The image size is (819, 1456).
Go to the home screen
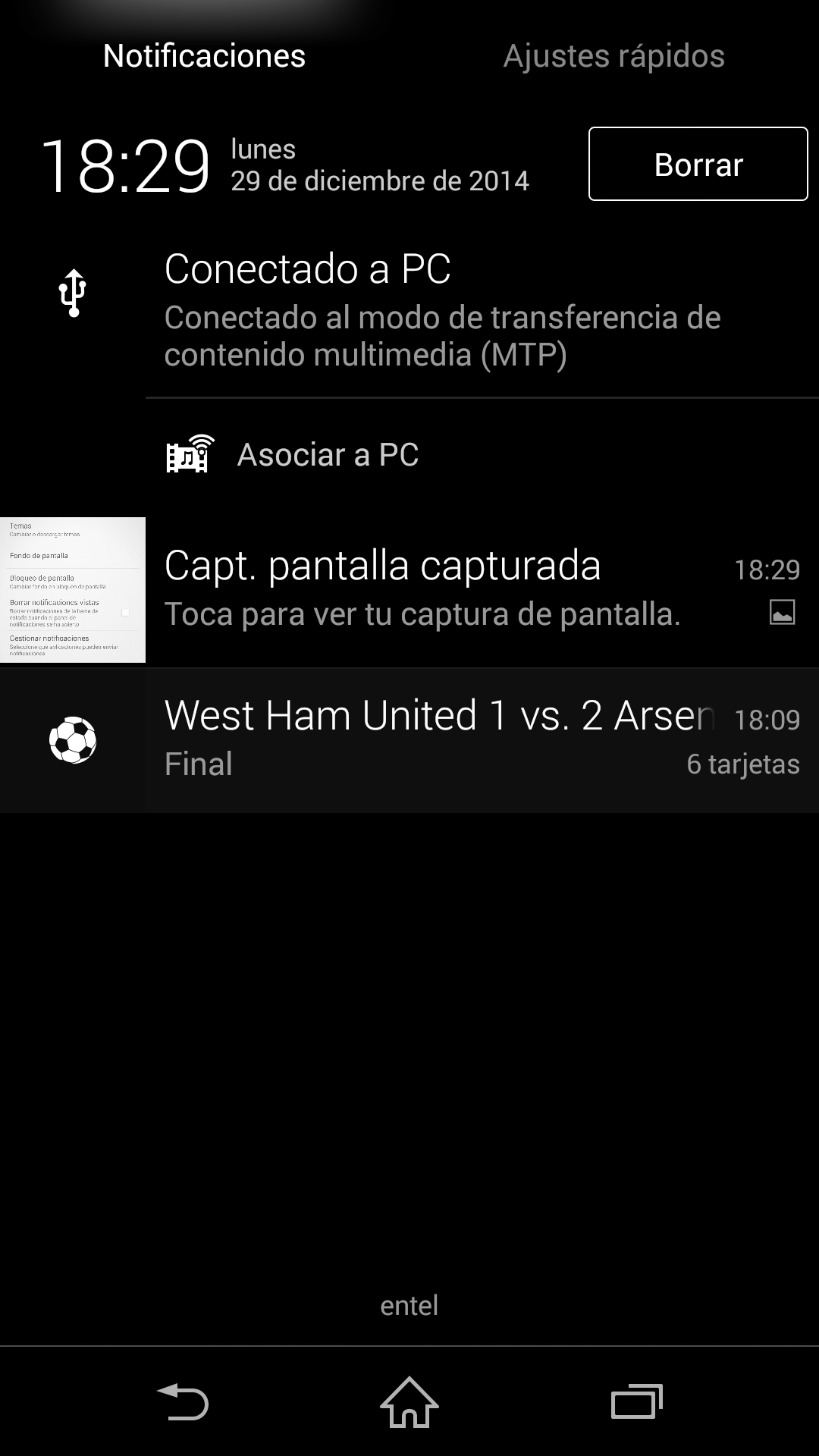click(x=409, y=1401)
